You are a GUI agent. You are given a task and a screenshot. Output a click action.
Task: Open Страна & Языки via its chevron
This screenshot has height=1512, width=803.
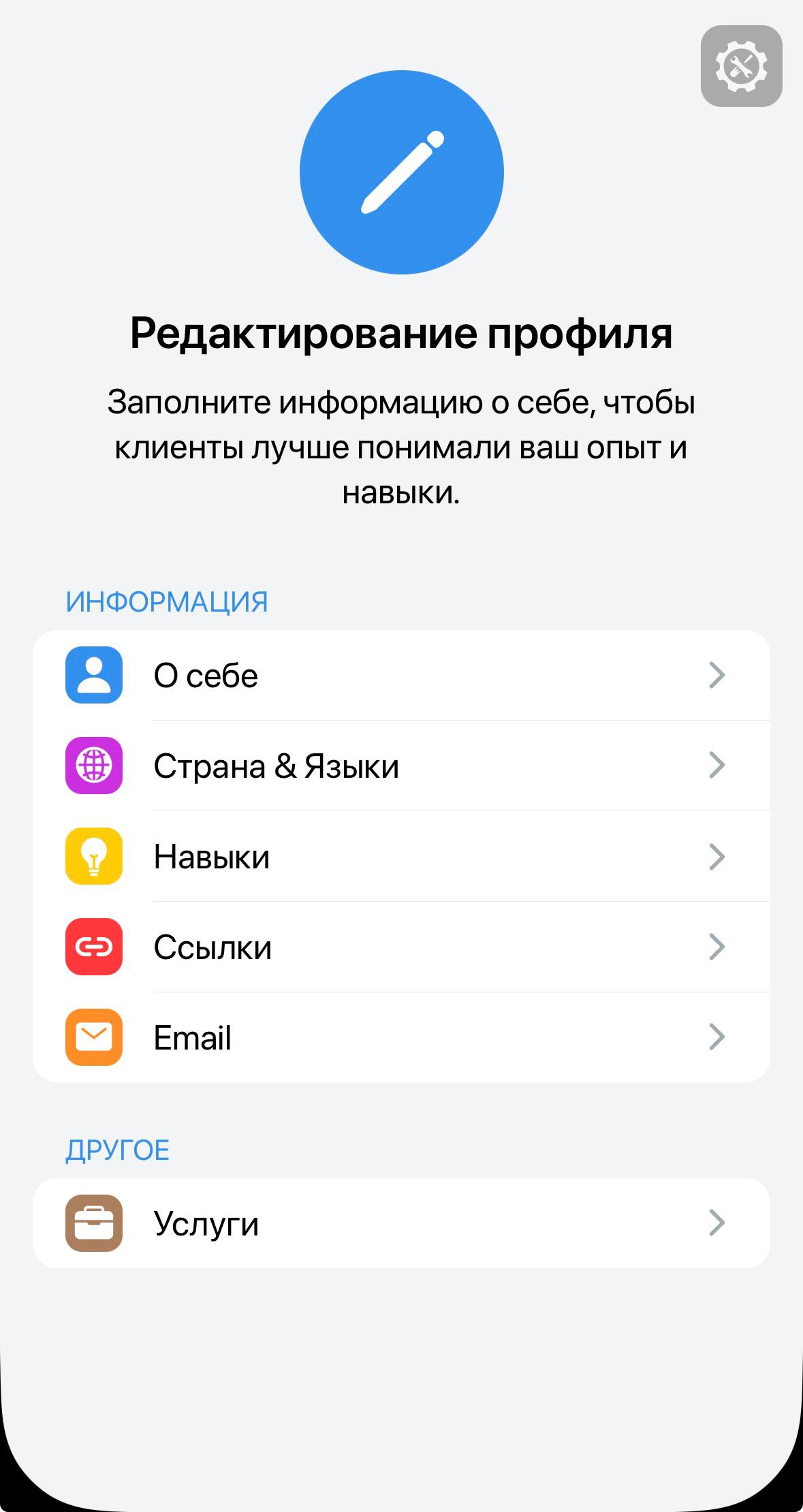click(x=717, y=766)
